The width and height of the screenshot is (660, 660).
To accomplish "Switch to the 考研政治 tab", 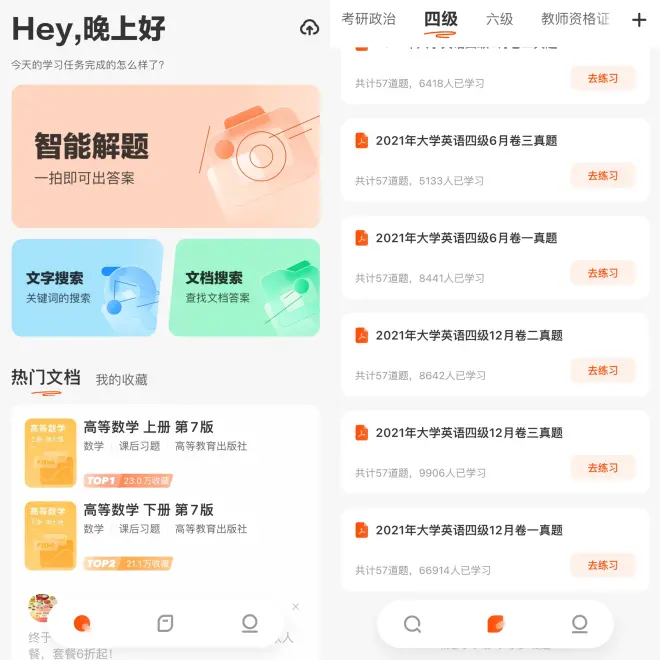I will coord(368,19).
